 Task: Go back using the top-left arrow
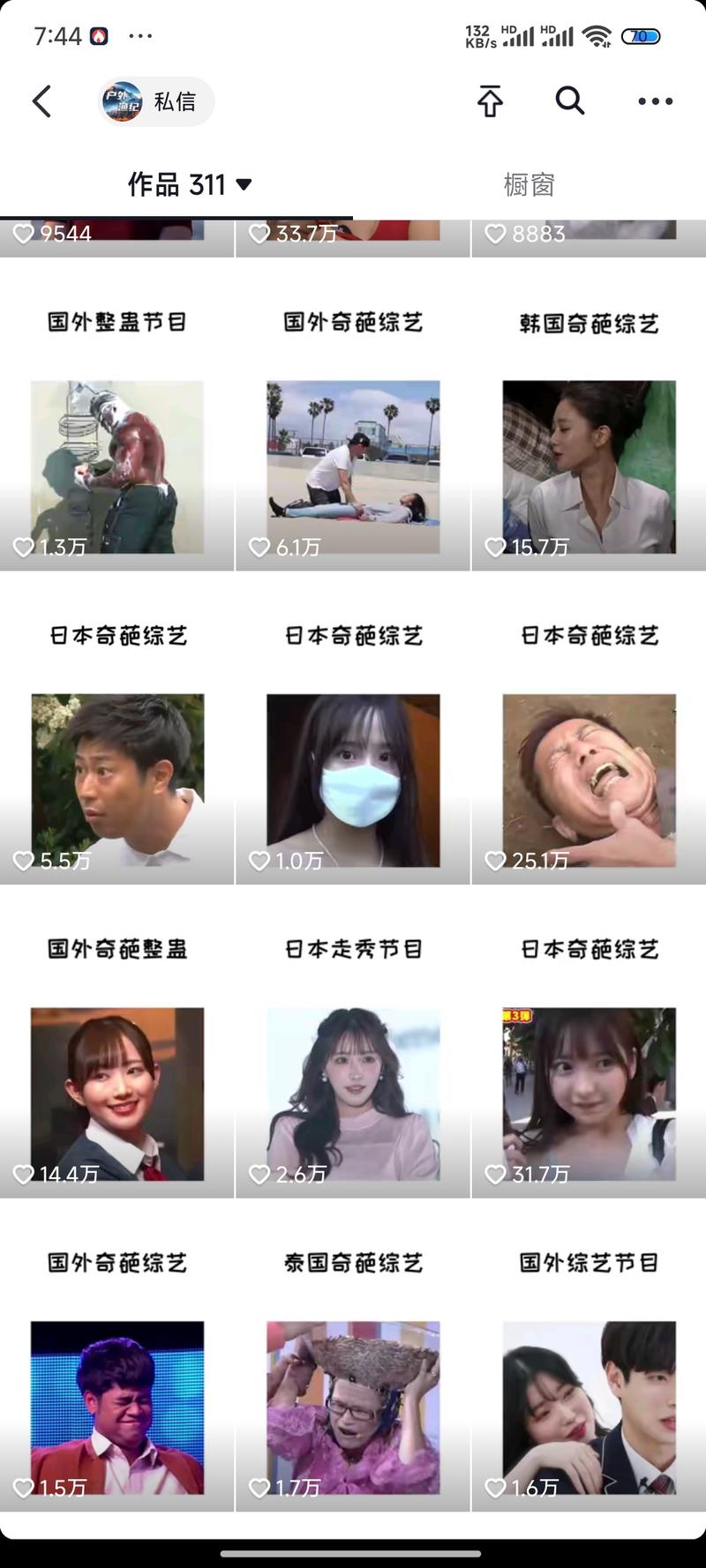click(41, 101)
